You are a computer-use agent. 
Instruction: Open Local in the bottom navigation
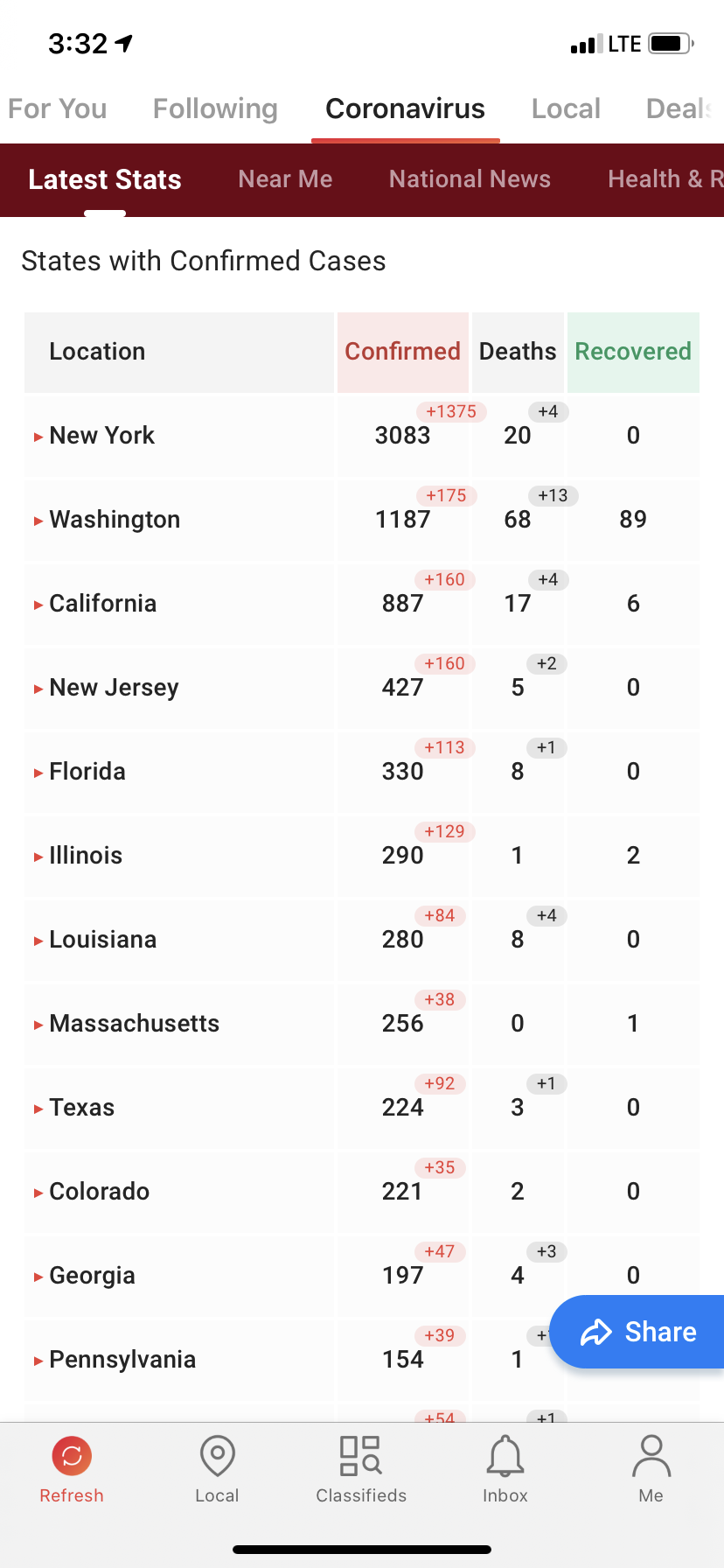(x=217, y=1469)
